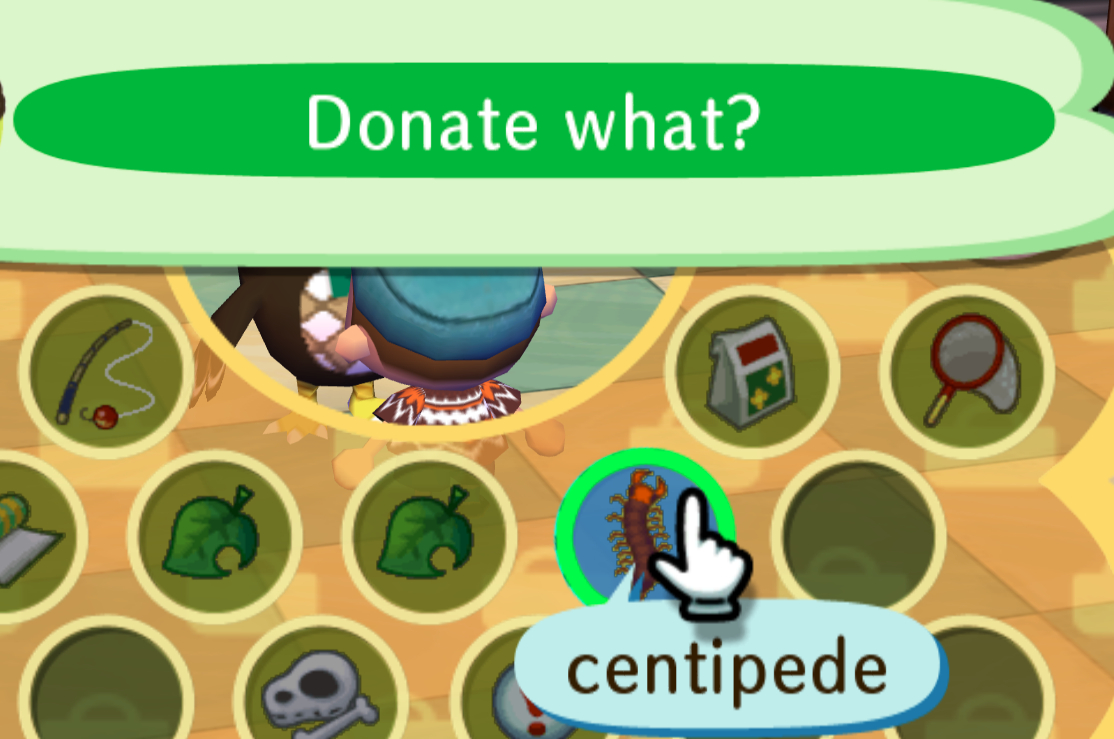Choose the fishing rod item
Screen dimensions: 1114x739
pyautogui.click(x=106, y=371)
